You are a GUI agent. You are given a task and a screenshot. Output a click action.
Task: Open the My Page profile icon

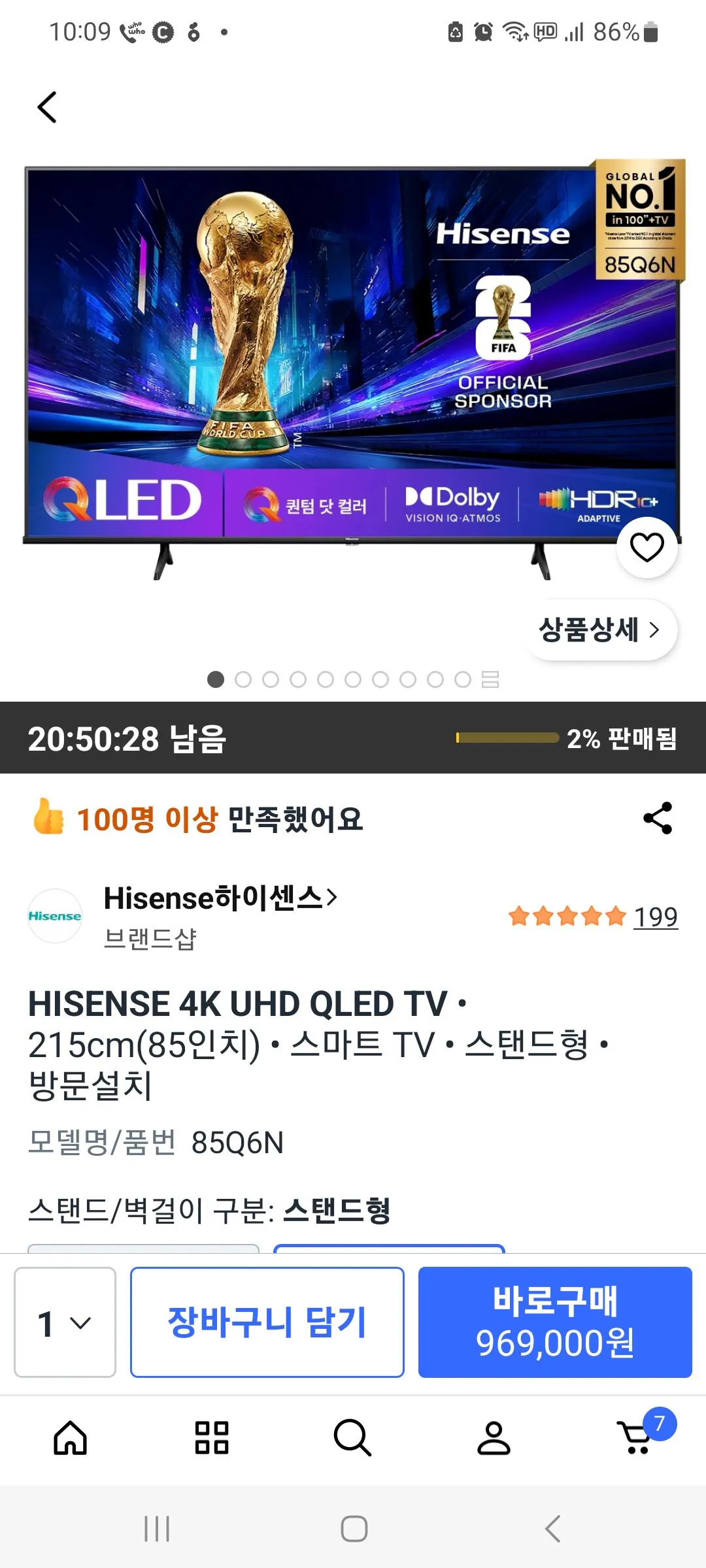click(494, 1439)
